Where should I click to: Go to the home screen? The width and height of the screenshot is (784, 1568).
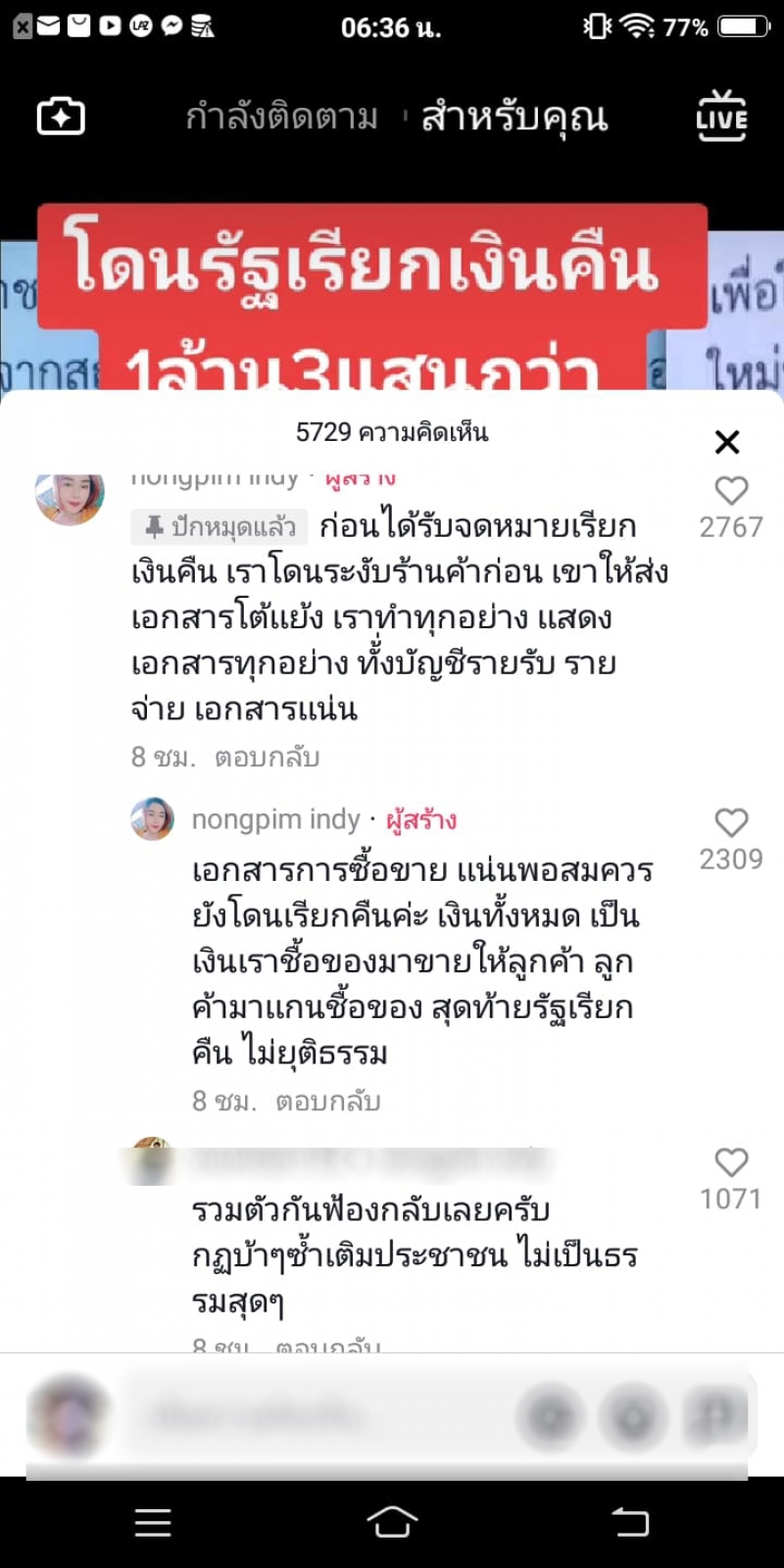pos(392,1521)
